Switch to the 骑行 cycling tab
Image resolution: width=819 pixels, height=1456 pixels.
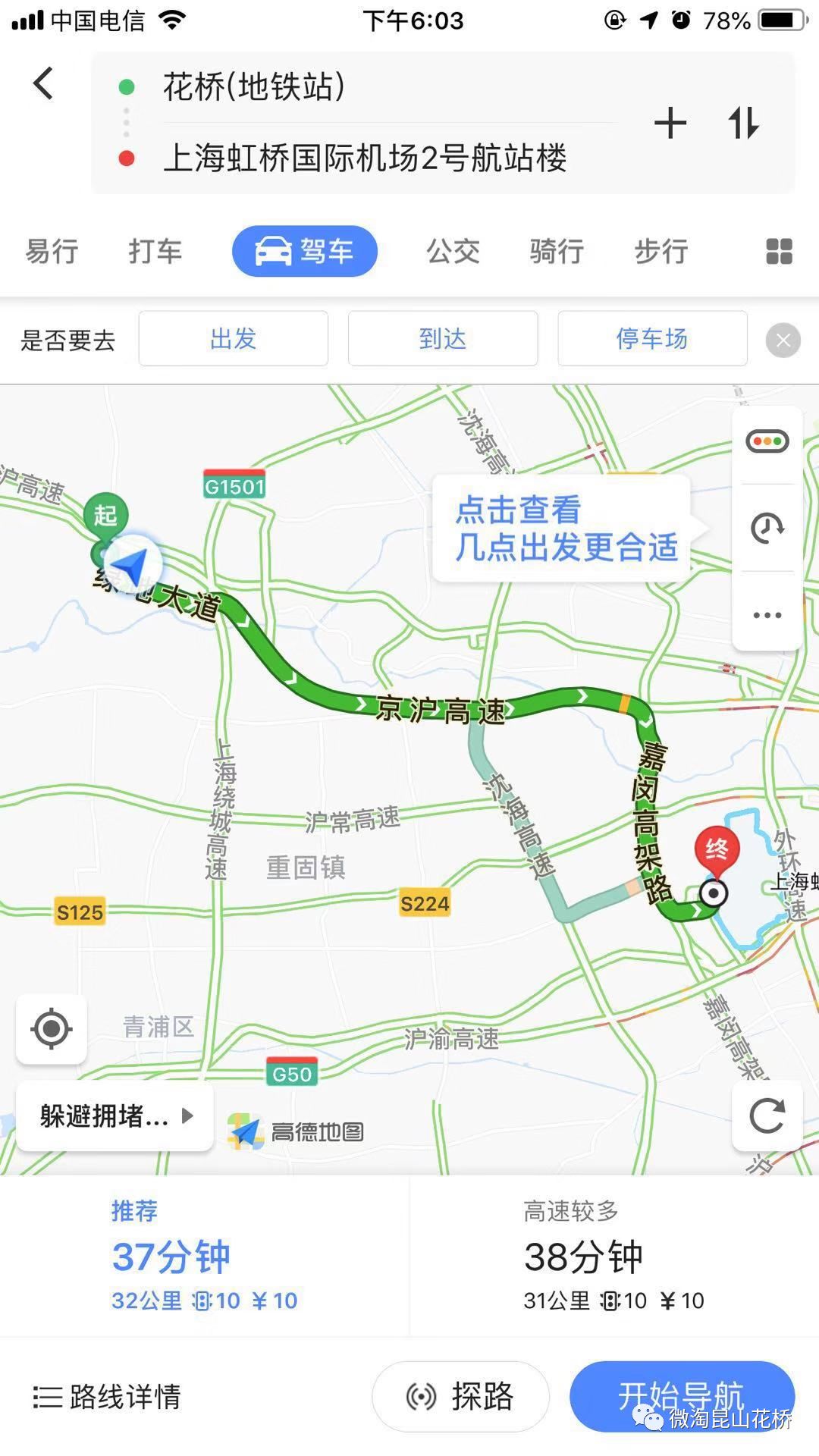[557, 251]
